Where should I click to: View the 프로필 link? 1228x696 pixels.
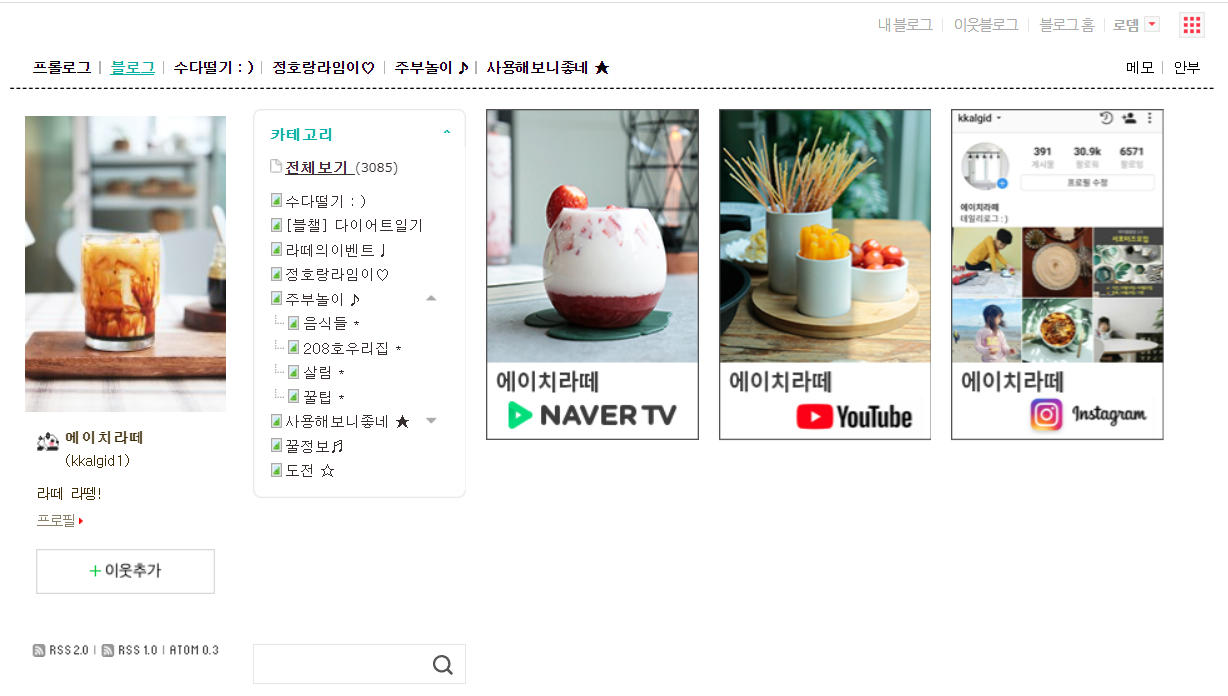(x=59, y=520)
